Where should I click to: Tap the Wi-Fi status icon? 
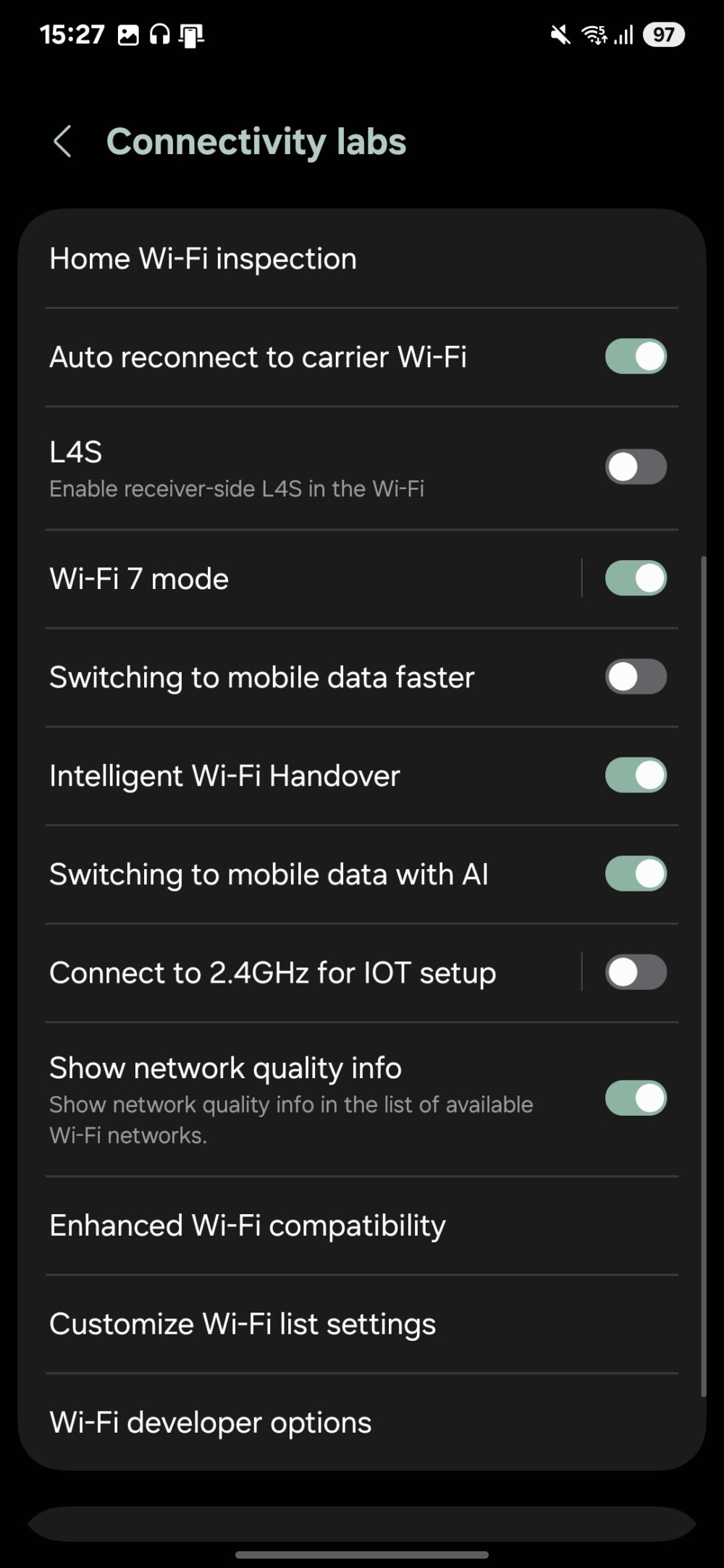pyautogui.click(x=594, y=34)
